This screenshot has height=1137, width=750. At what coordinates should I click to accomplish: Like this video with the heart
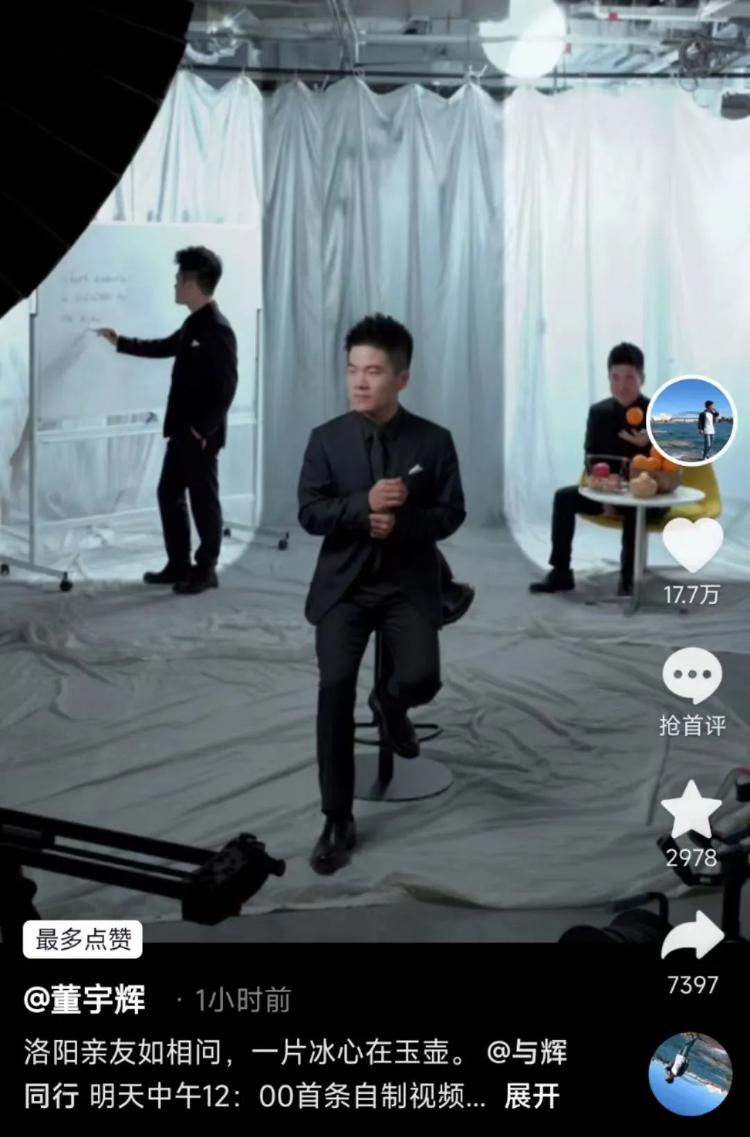click(x=692, y=545)
